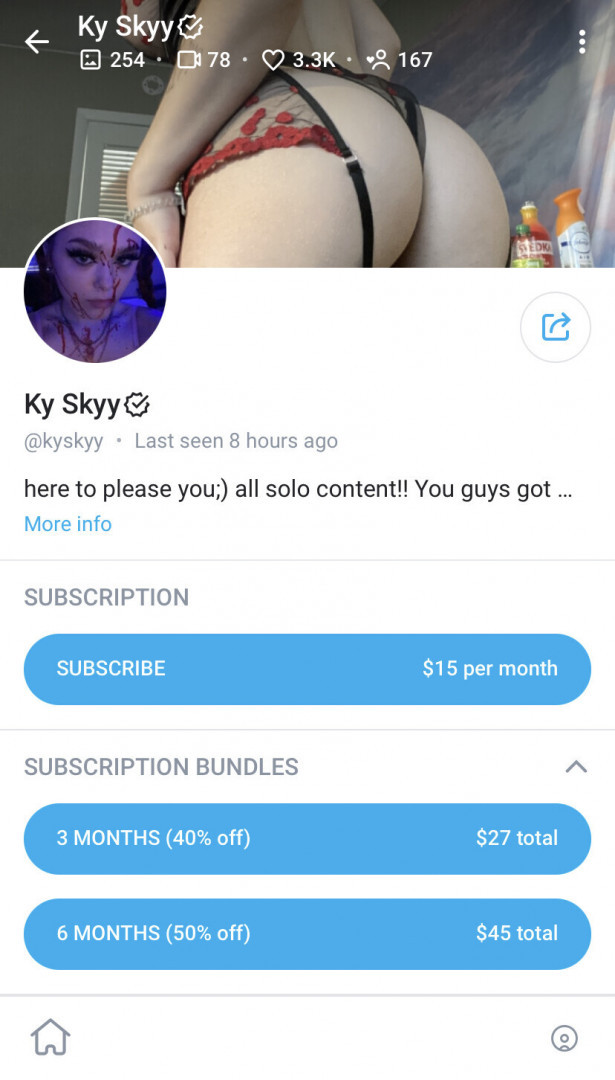
Task: Open the profile avatar picture
Action: (95, 291)
